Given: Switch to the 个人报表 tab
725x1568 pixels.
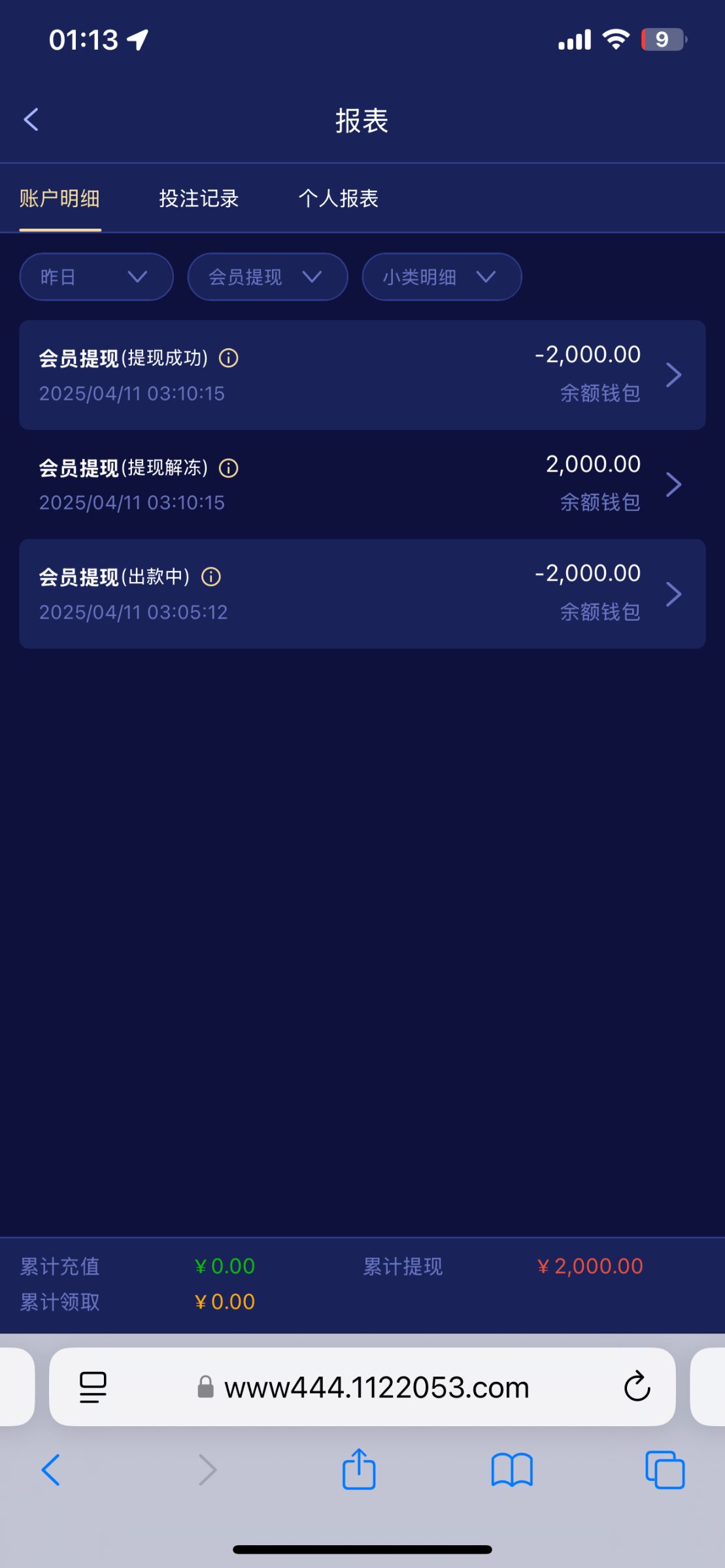Looking at the screenshot, I should [338, 199].
